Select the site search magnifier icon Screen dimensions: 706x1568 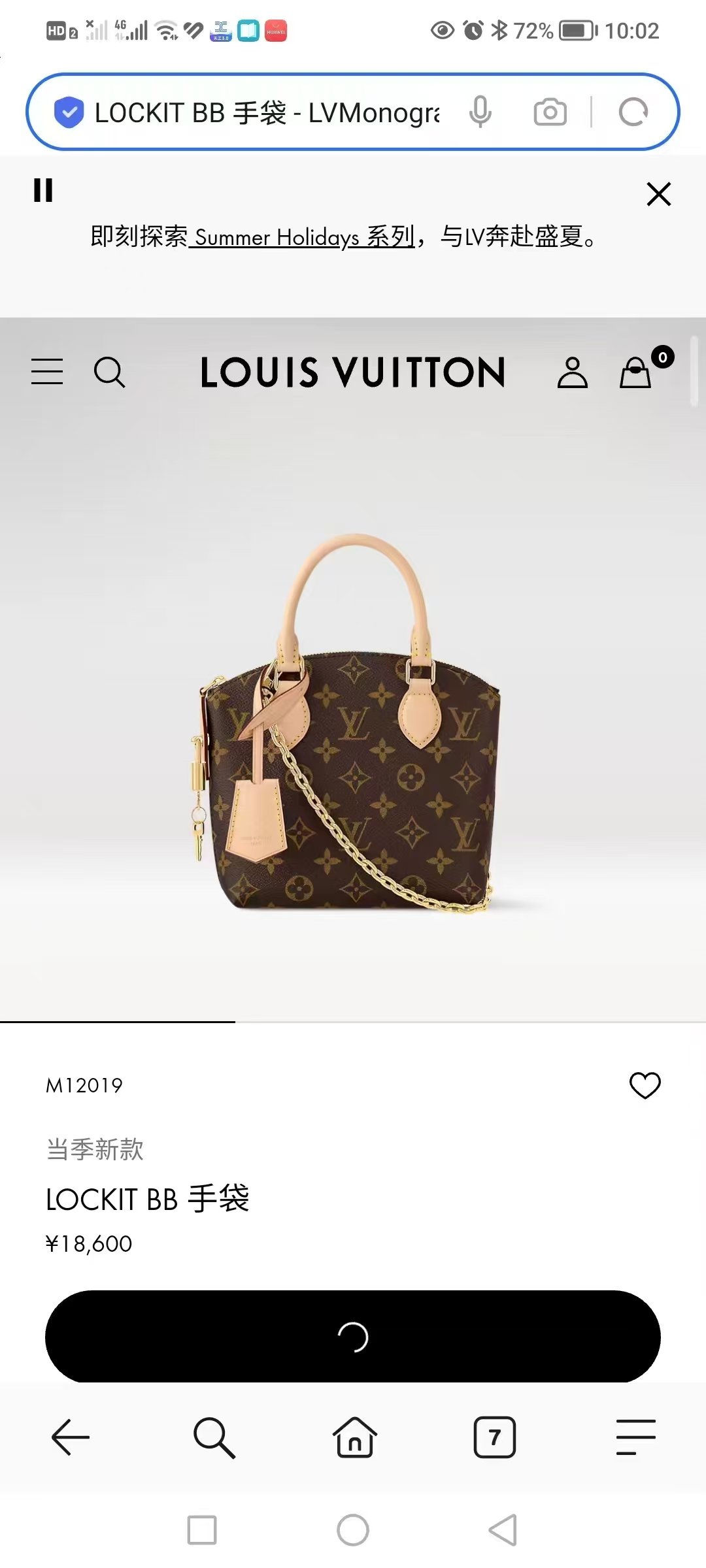pos(110,372)
